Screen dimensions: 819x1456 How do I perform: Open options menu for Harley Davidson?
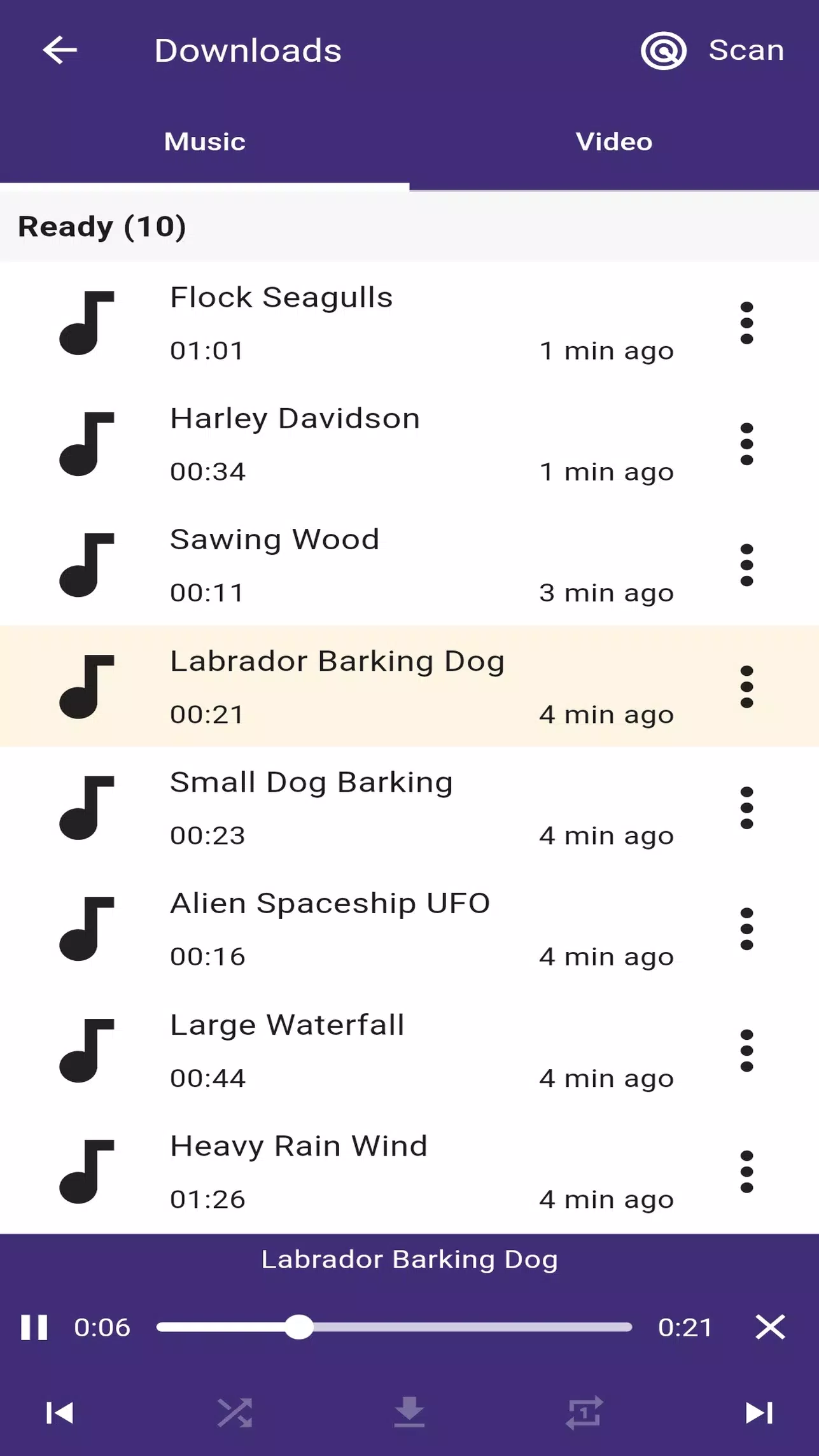[747, 444]
